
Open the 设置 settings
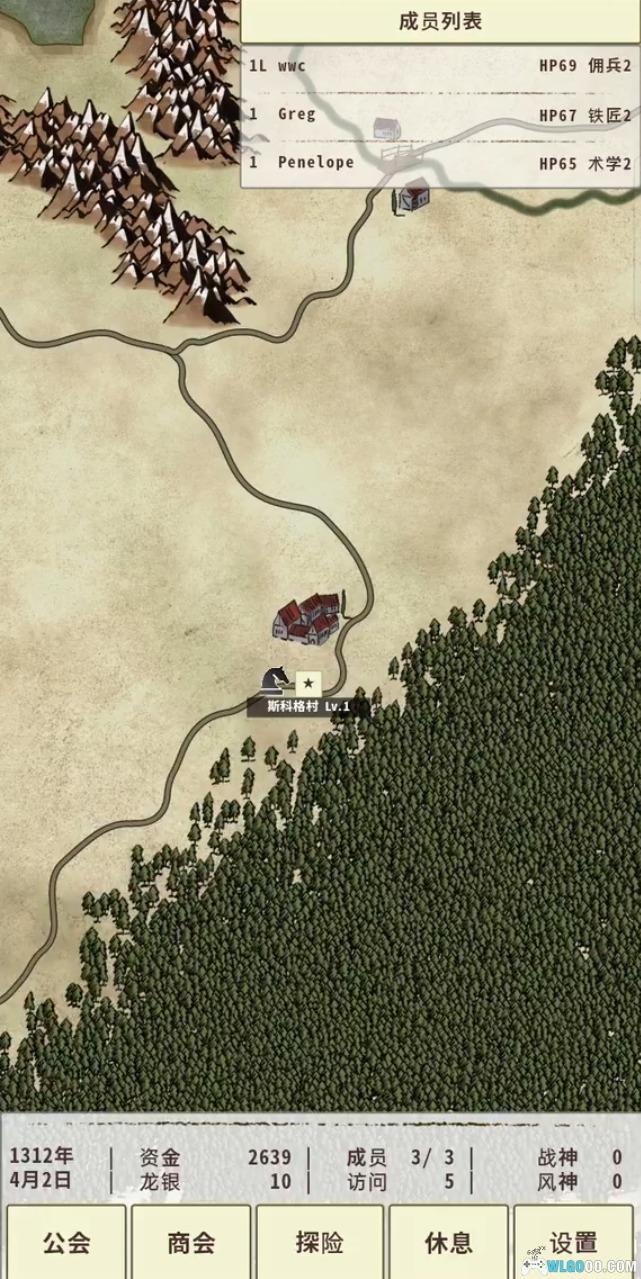click(x=574, y=1243)
